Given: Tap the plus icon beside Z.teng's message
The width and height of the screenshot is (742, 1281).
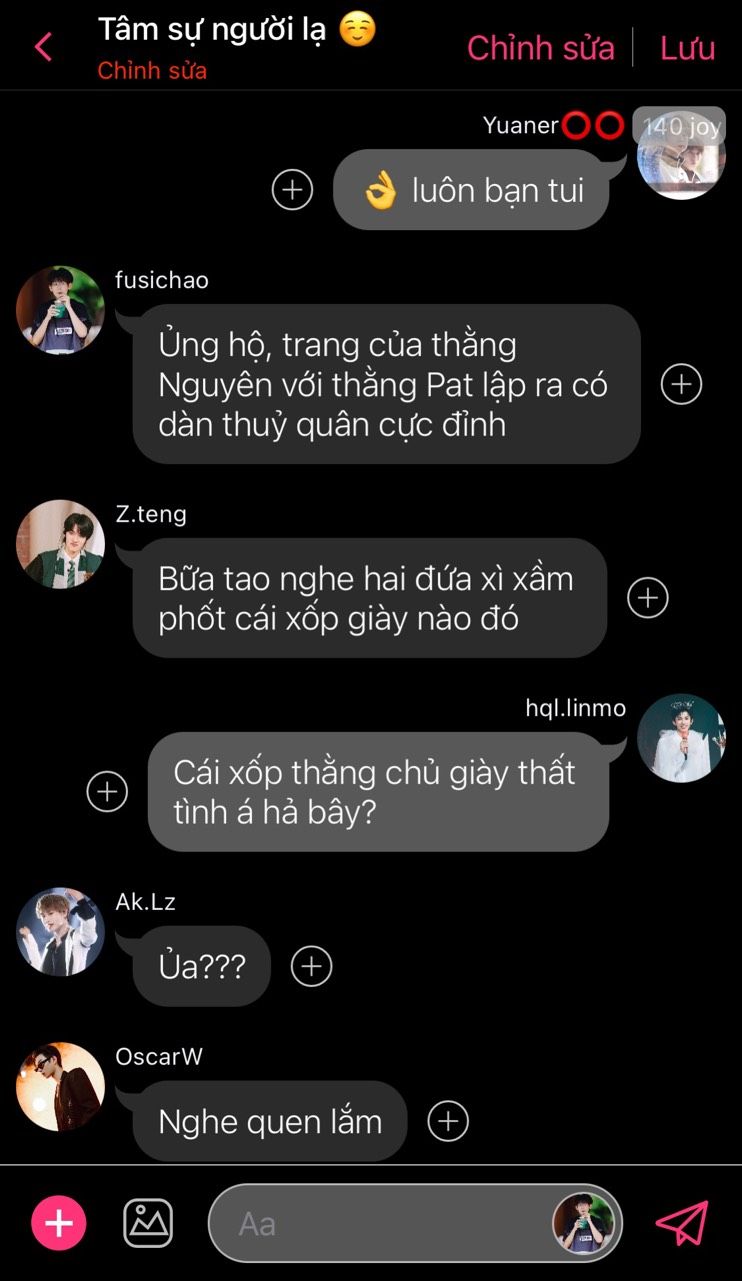Looking at the screenshot, I should pyautogui.click(x=647, y=598).
